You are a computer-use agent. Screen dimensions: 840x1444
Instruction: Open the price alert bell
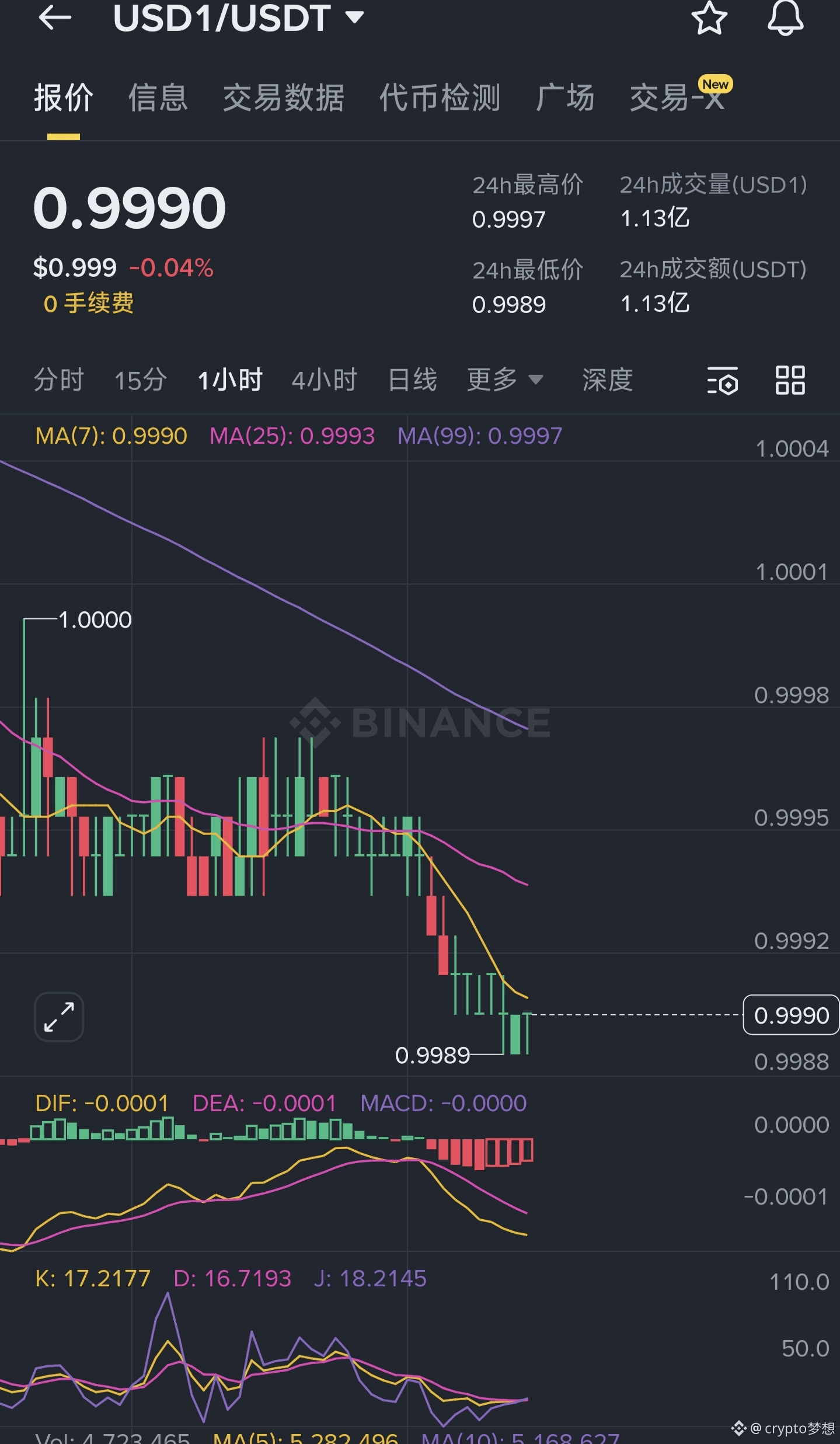coord(785,18)
